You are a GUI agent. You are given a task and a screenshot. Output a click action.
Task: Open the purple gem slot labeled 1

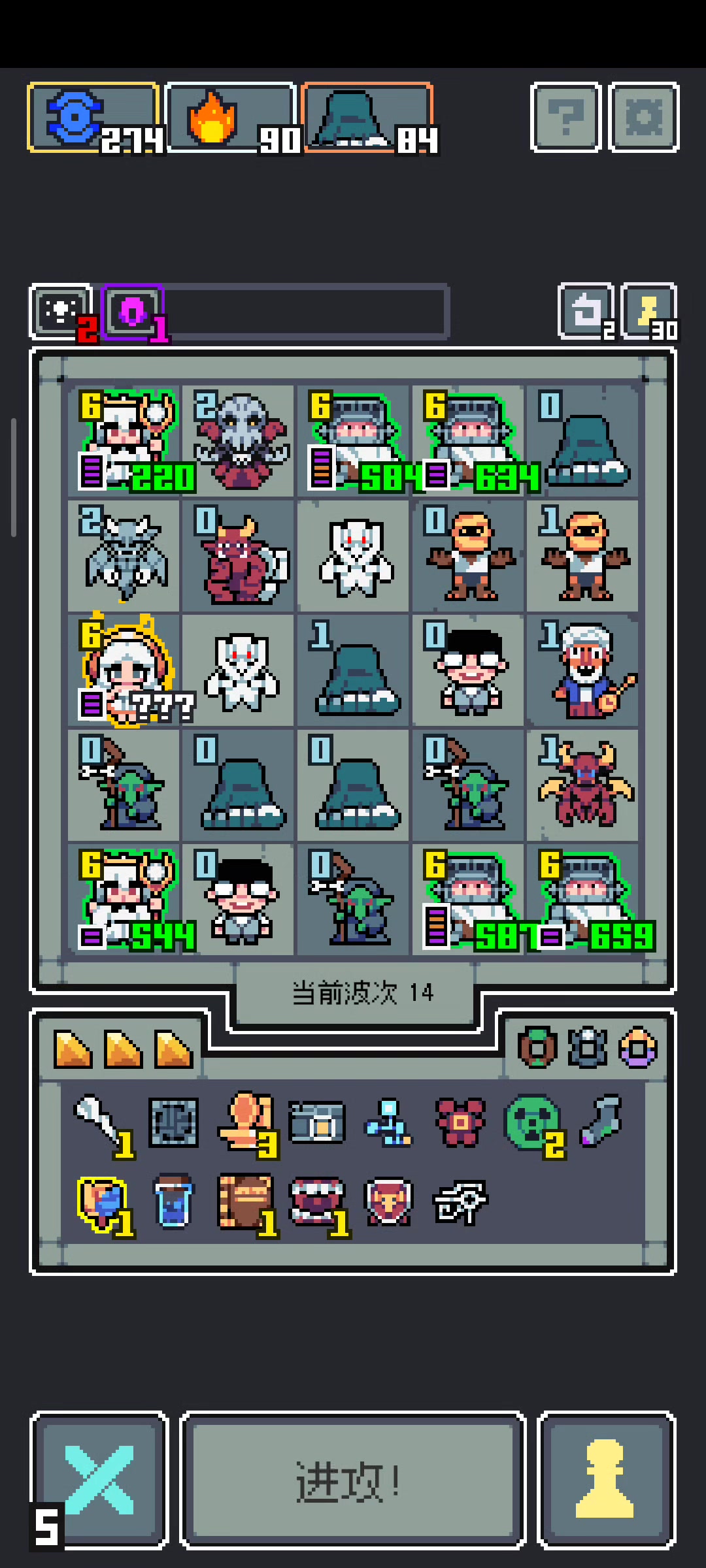133,312
